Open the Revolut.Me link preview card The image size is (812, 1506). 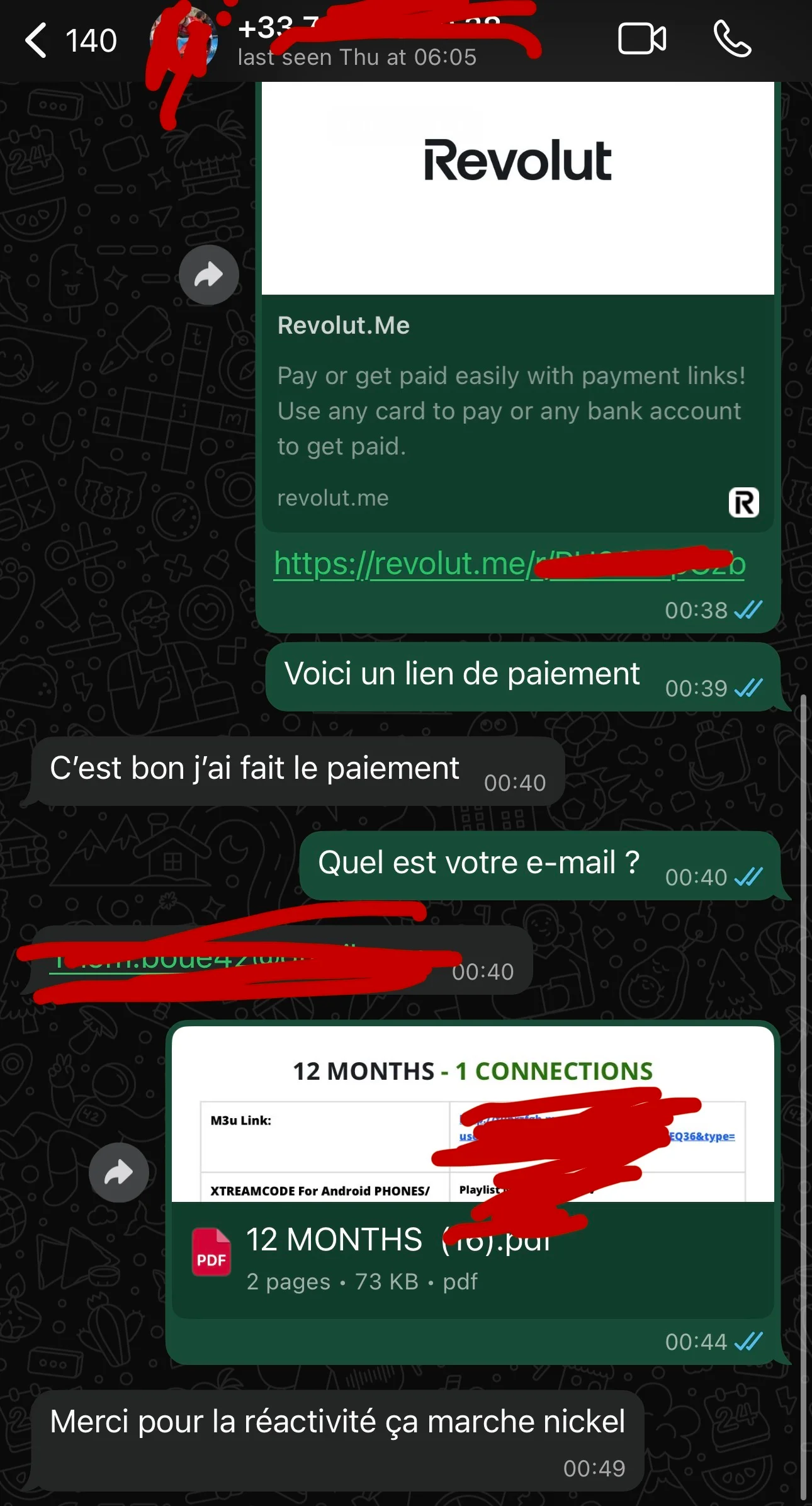click(x=517, y=409)
